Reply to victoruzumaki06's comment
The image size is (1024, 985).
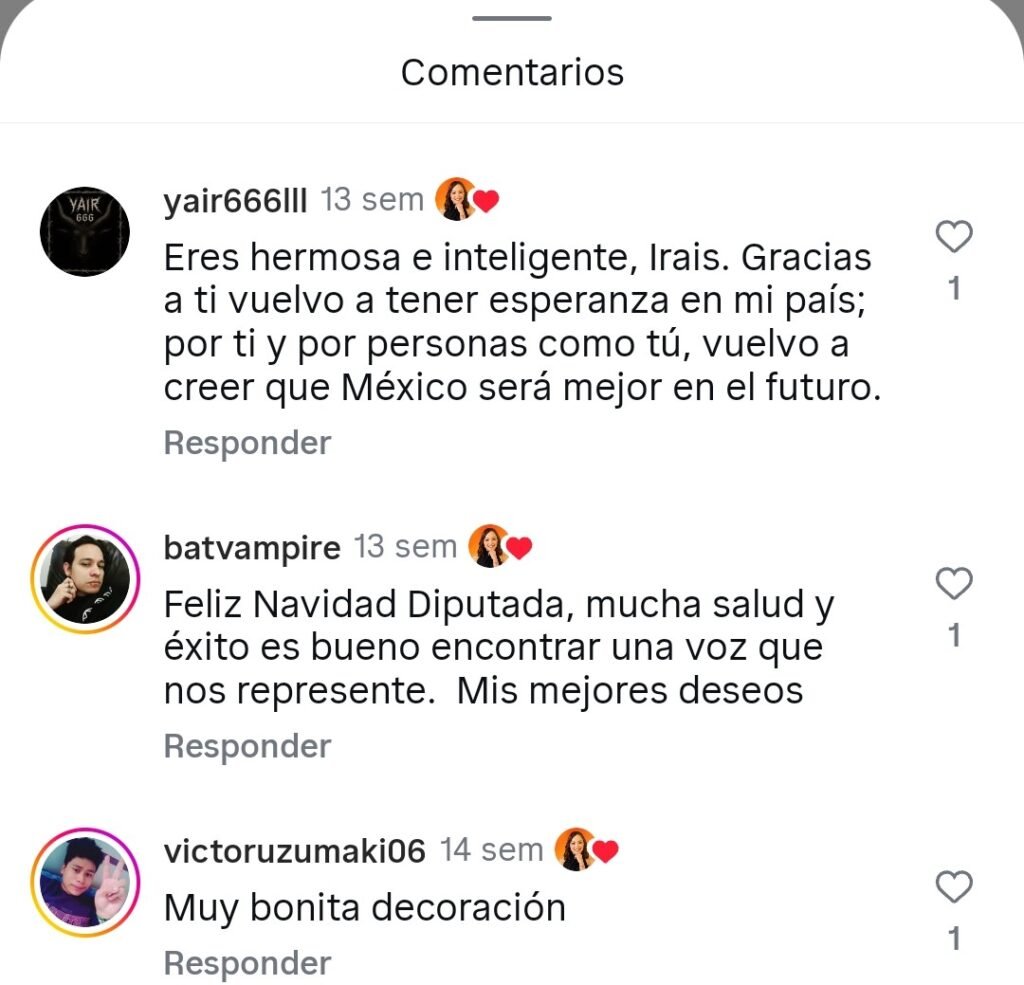click(247, 963)
